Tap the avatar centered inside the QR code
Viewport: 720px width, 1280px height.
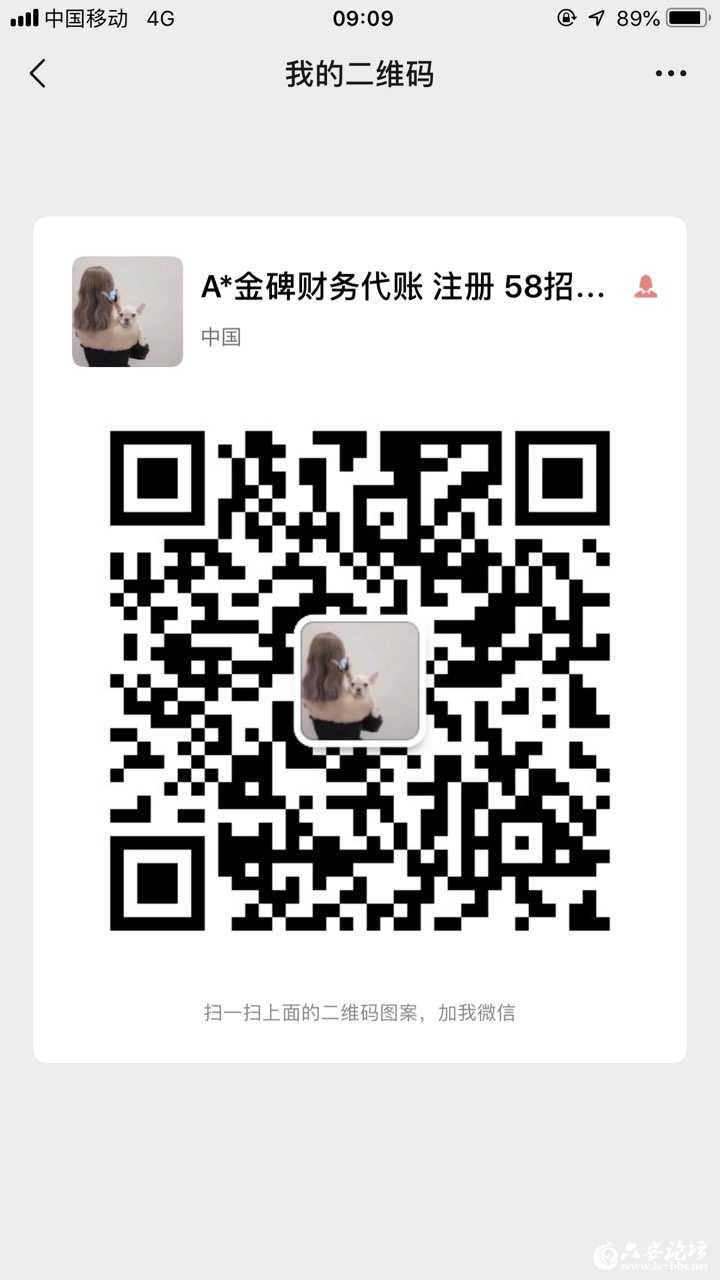[360, 681]
